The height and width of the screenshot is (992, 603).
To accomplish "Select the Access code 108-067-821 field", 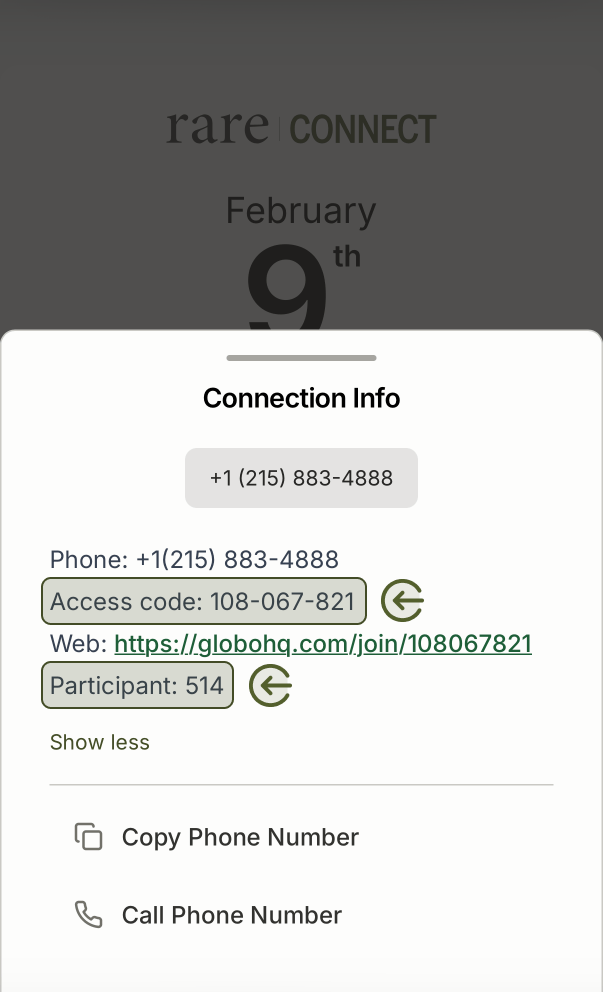I will [x=203, y=601].
